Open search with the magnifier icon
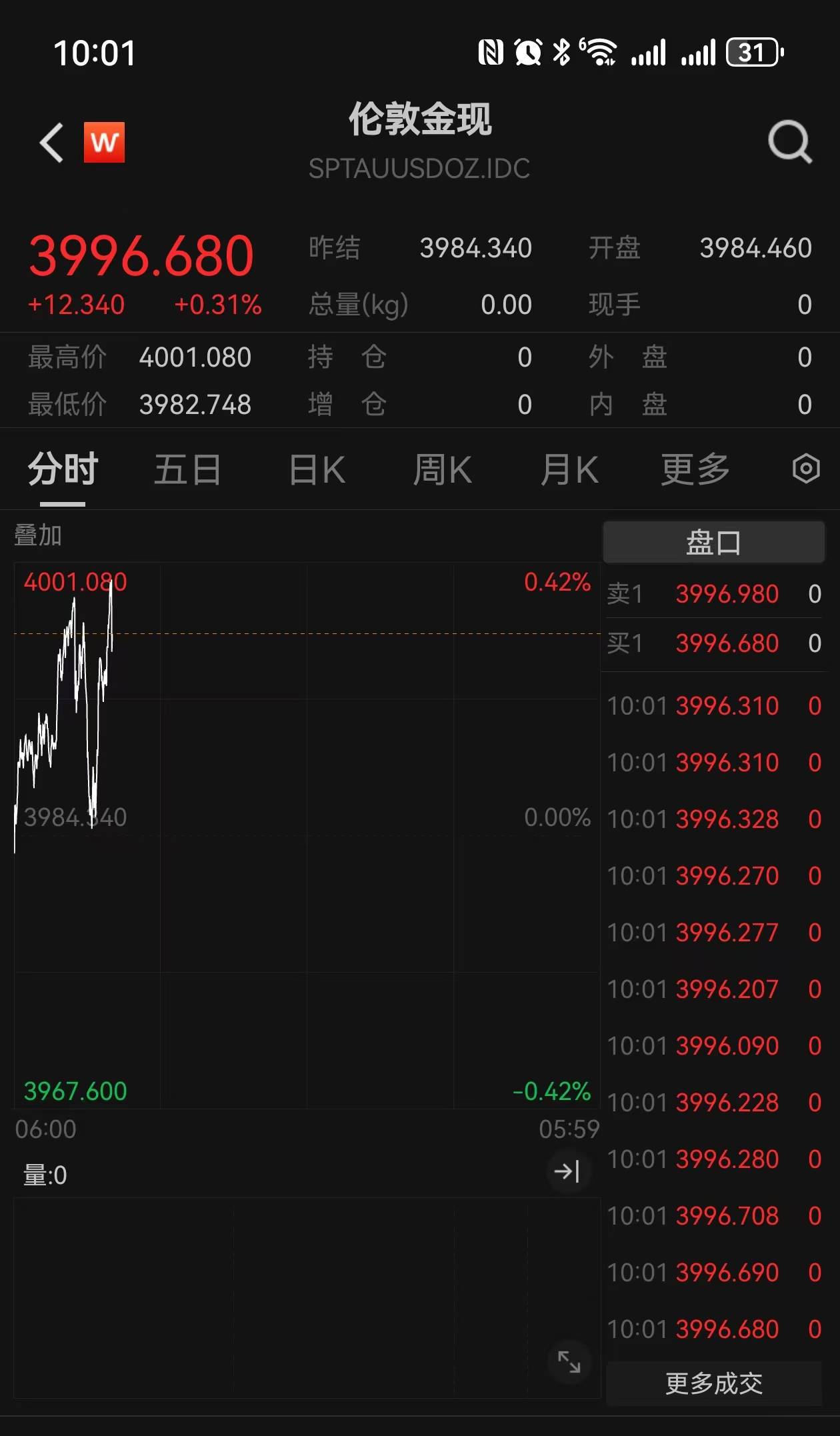 pyautogui.click(x=789, y=142)
